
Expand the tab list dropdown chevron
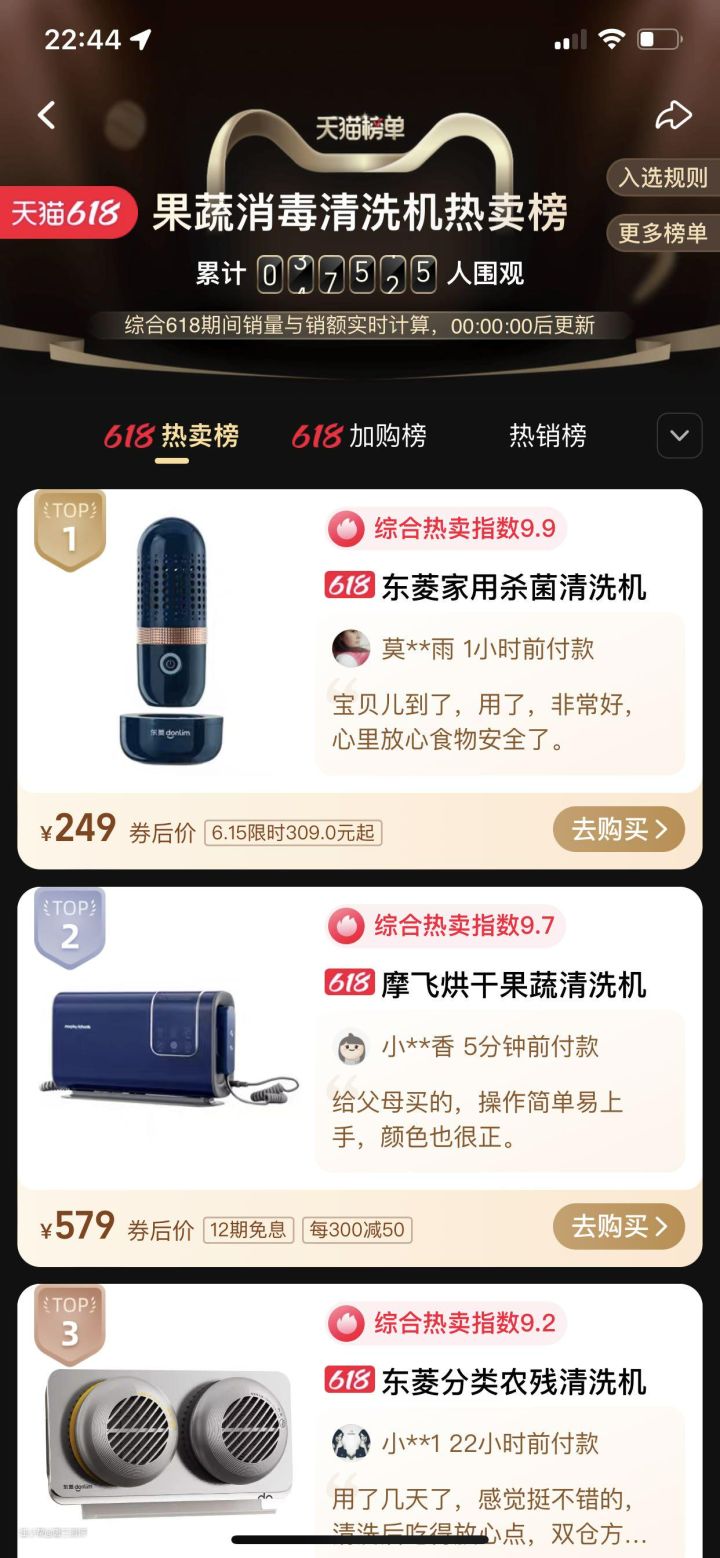[679, 436]
